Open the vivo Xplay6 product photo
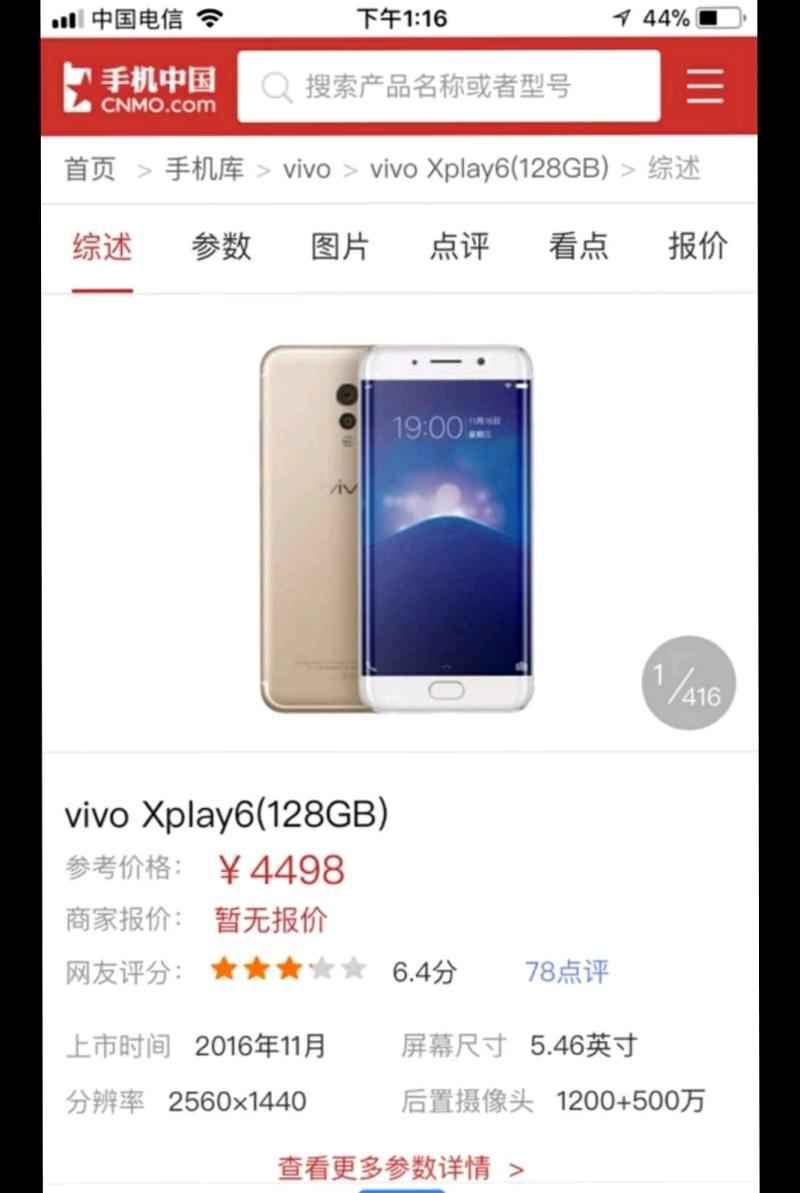 [397, 528]
